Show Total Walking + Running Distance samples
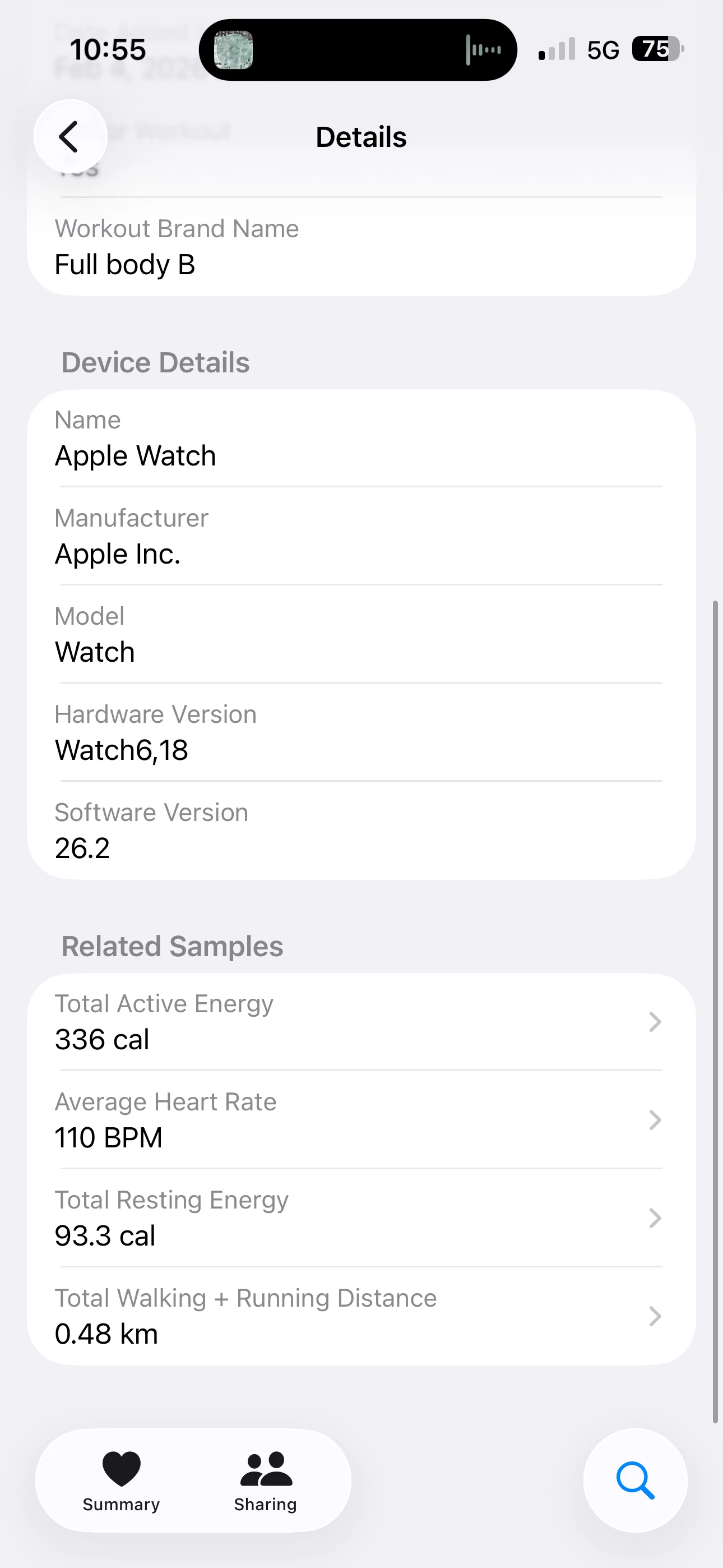Screen dimensions: 723x1568 (x=360, y=1316)
